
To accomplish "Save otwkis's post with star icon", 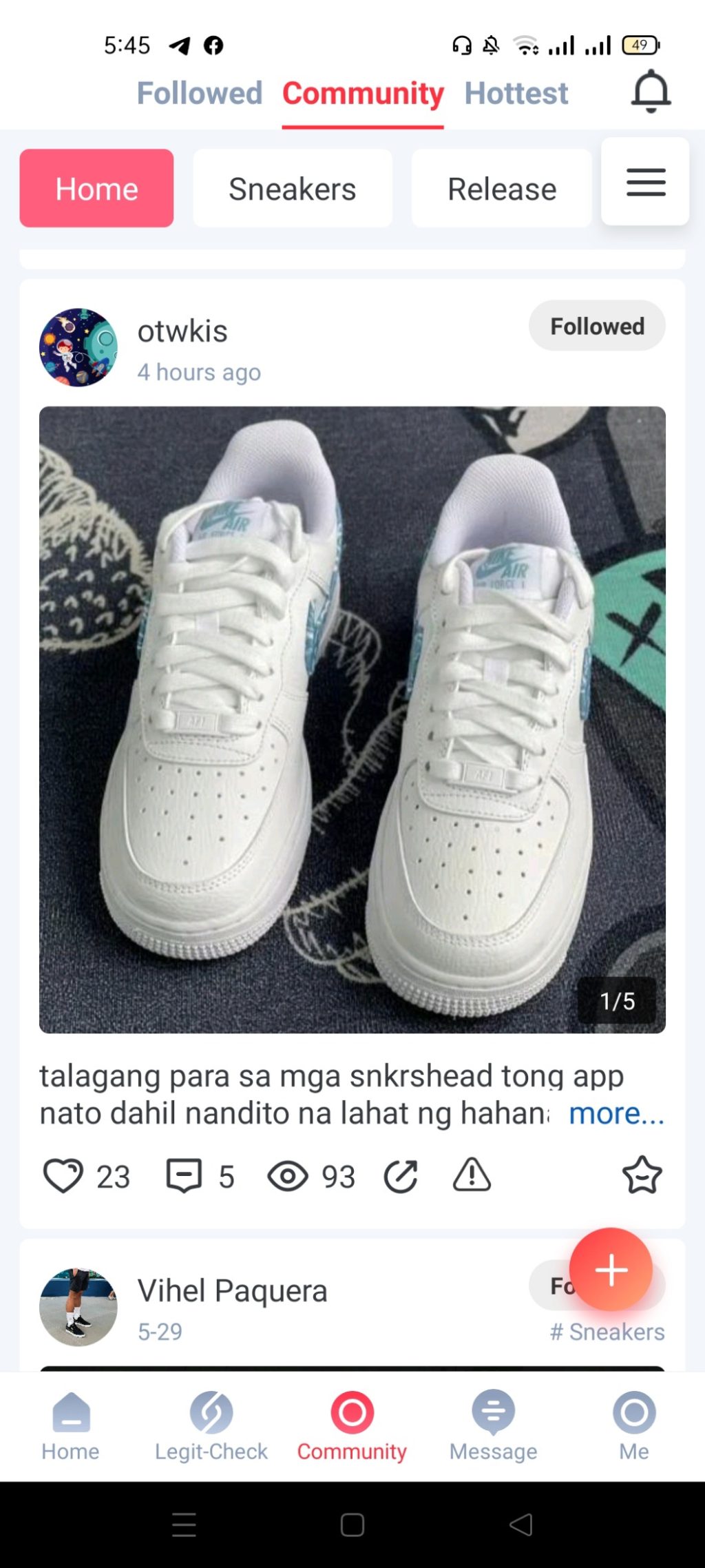I will click(642, 1175).
